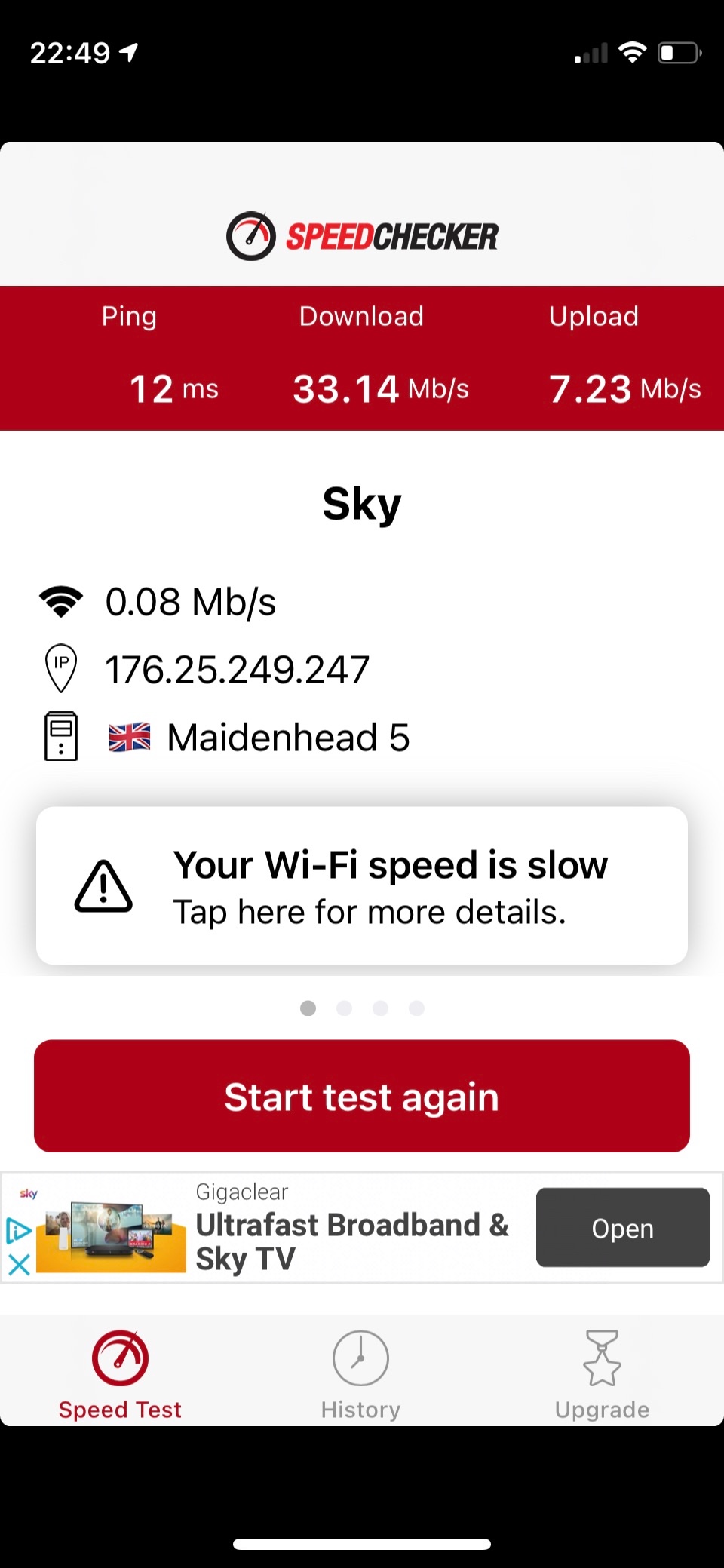Tap the Wi-Fi speed is slow card
This screenshot has width=724, height=1568.
(x=362, y=885)
